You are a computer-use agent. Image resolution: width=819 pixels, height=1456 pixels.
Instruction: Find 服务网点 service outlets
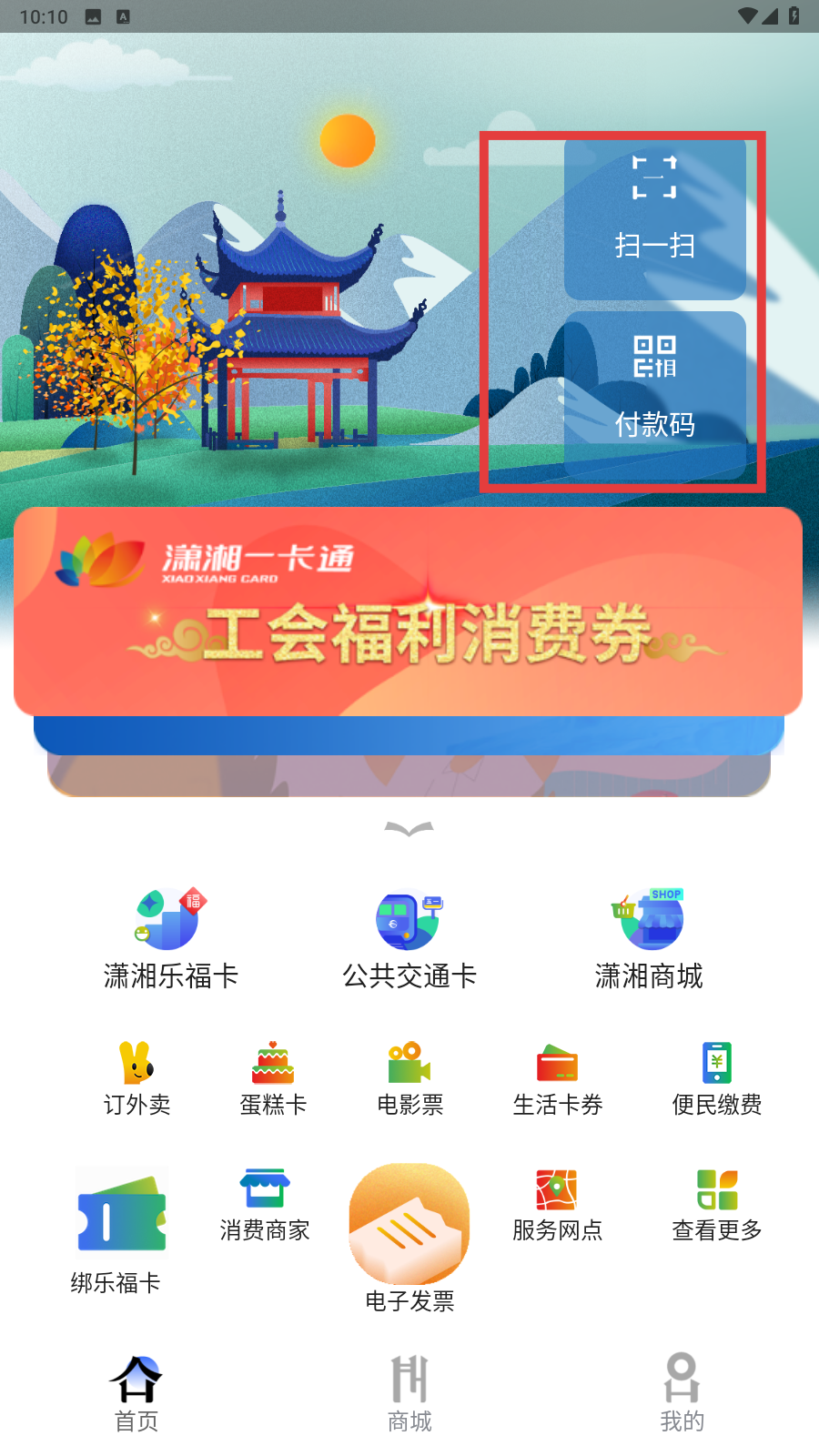(x=558, y=1206)
